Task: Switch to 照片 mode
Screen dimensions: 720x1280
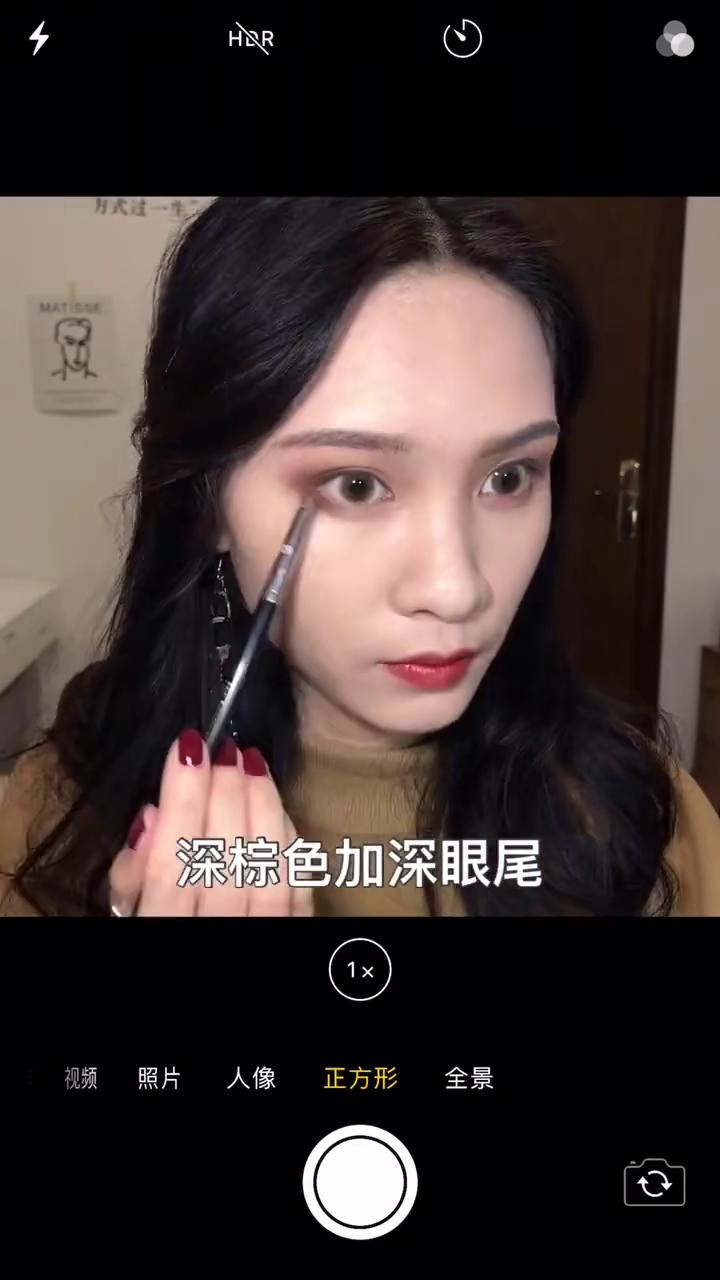Action: [x=160, y=1078]
